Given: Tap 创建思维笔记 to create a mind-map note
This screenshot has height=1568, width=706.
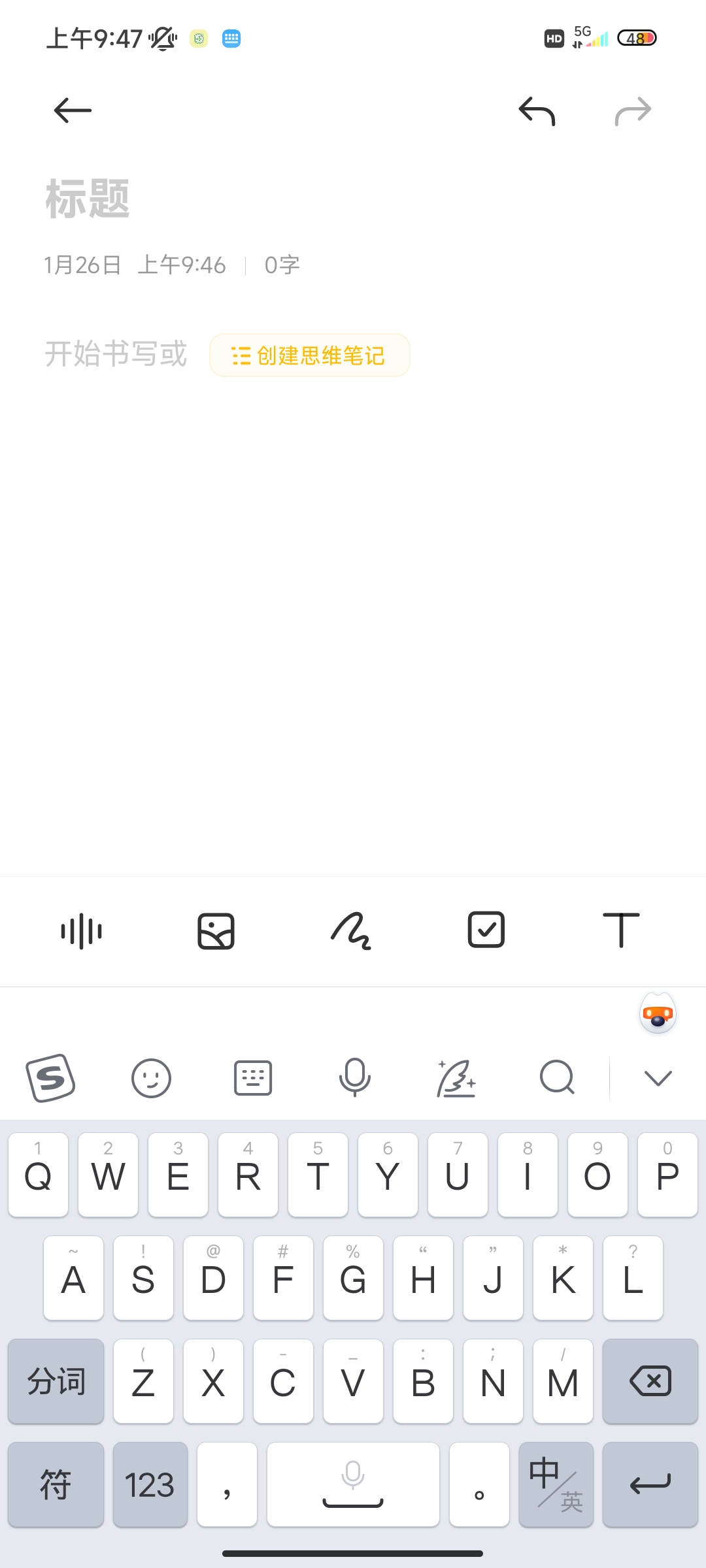Looking at the screenshot, I should (x=310, y=355).
